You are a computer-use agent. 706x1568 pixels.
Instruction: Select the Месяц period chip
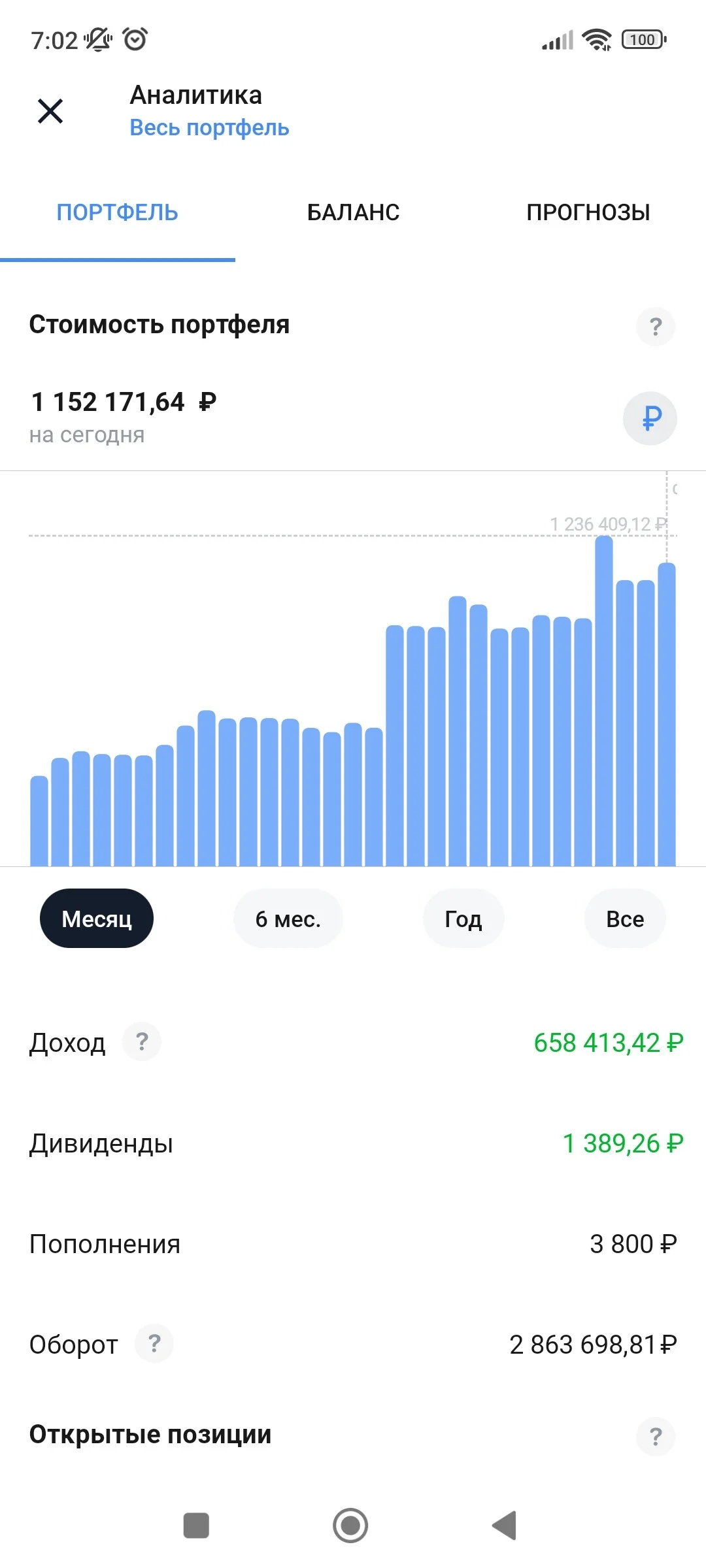tap(97, 919)
